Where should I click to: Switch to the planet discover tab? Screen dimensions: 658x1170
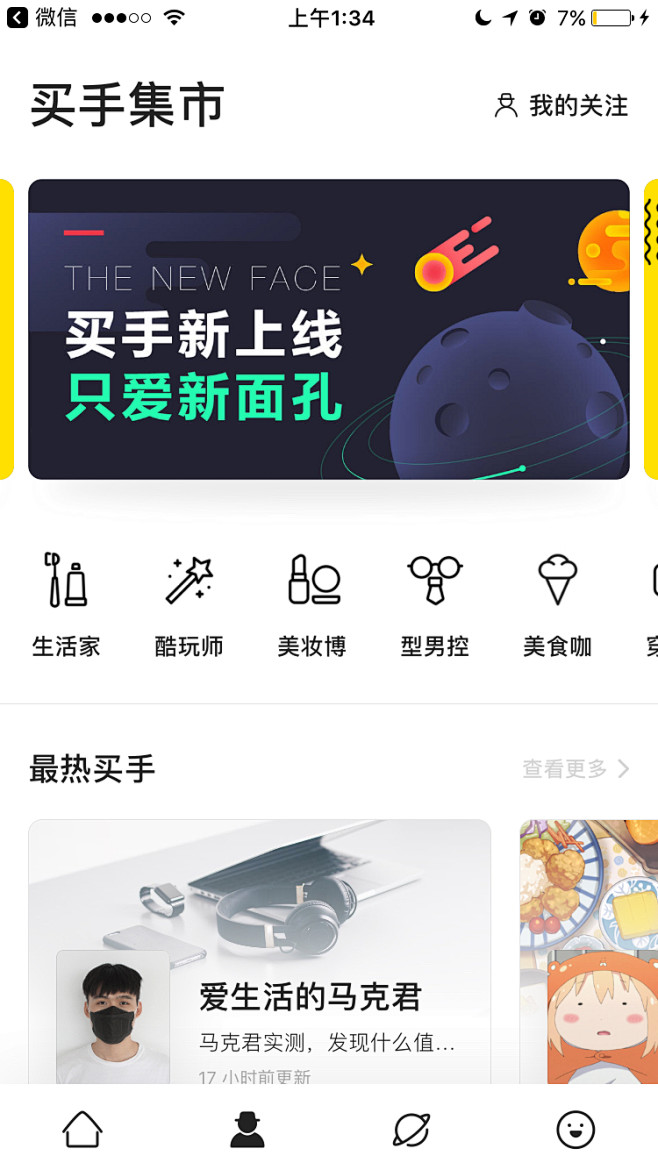pyautogui.click(x=411, y=1130)
